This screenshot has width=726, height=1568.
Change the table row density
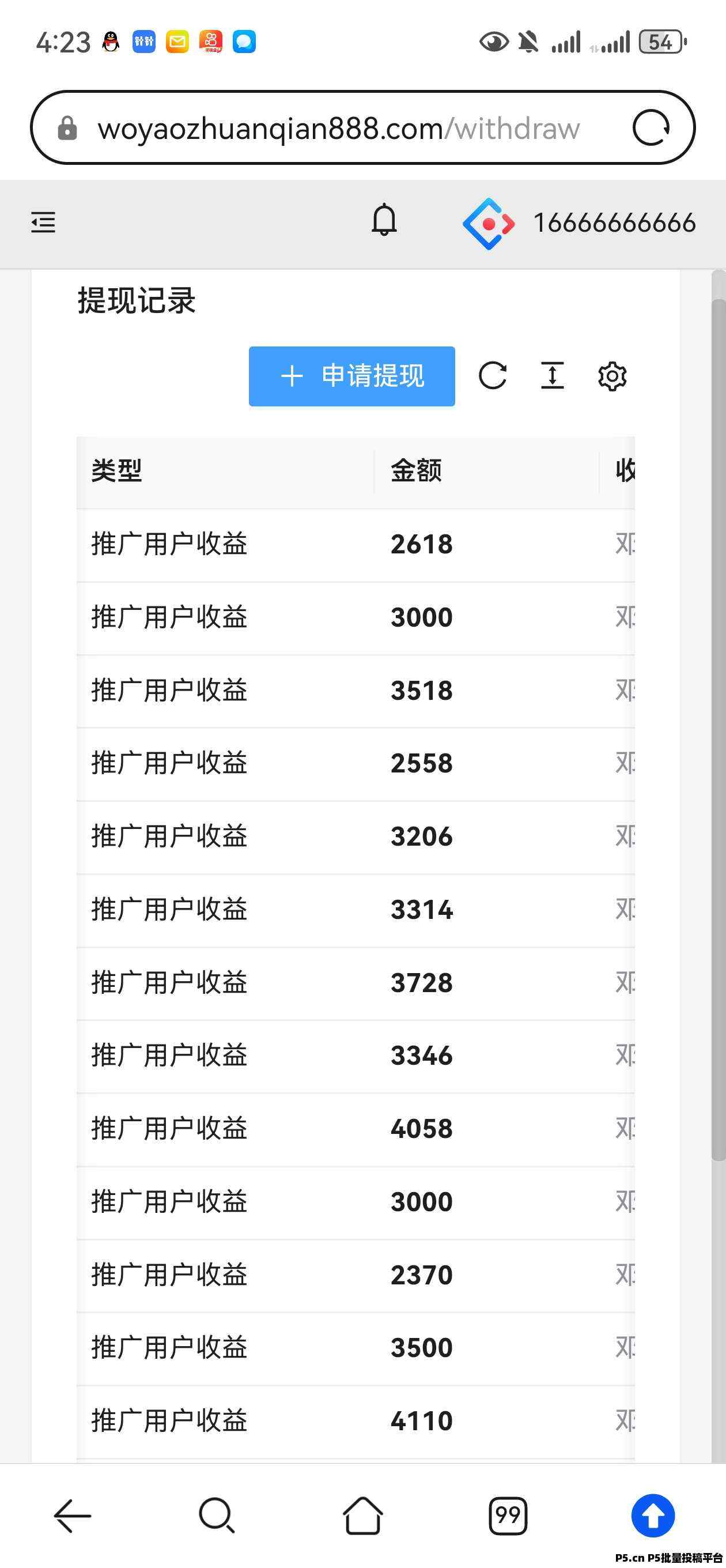552,375
